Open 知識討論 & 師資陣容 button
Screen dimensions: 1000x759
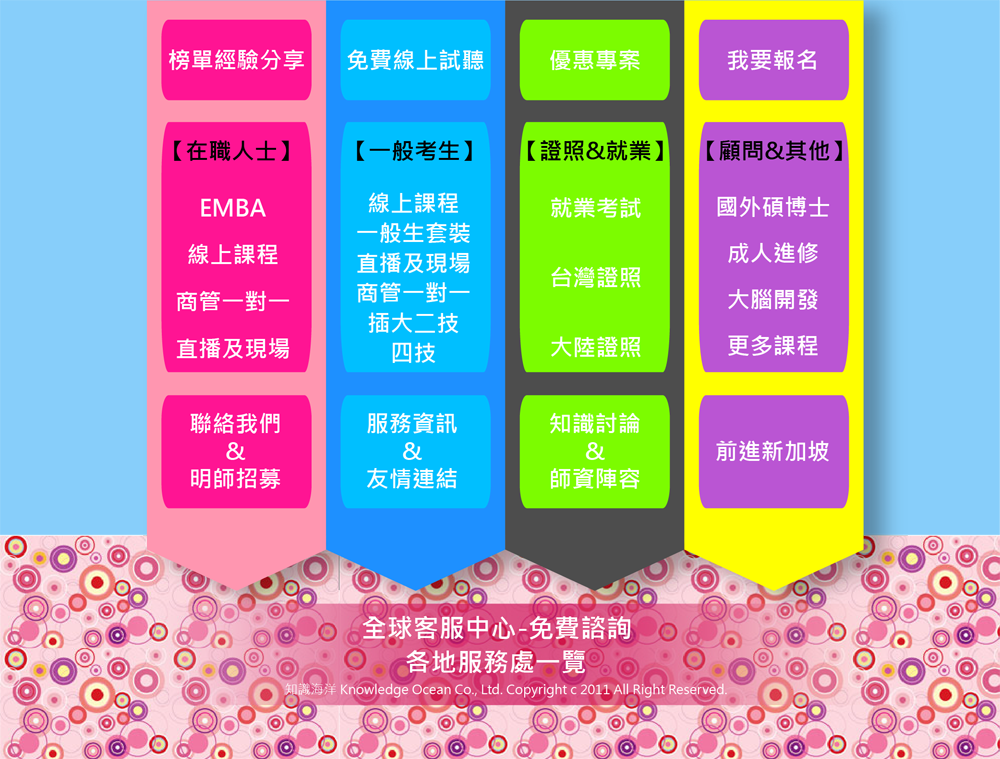coord(595,451)
